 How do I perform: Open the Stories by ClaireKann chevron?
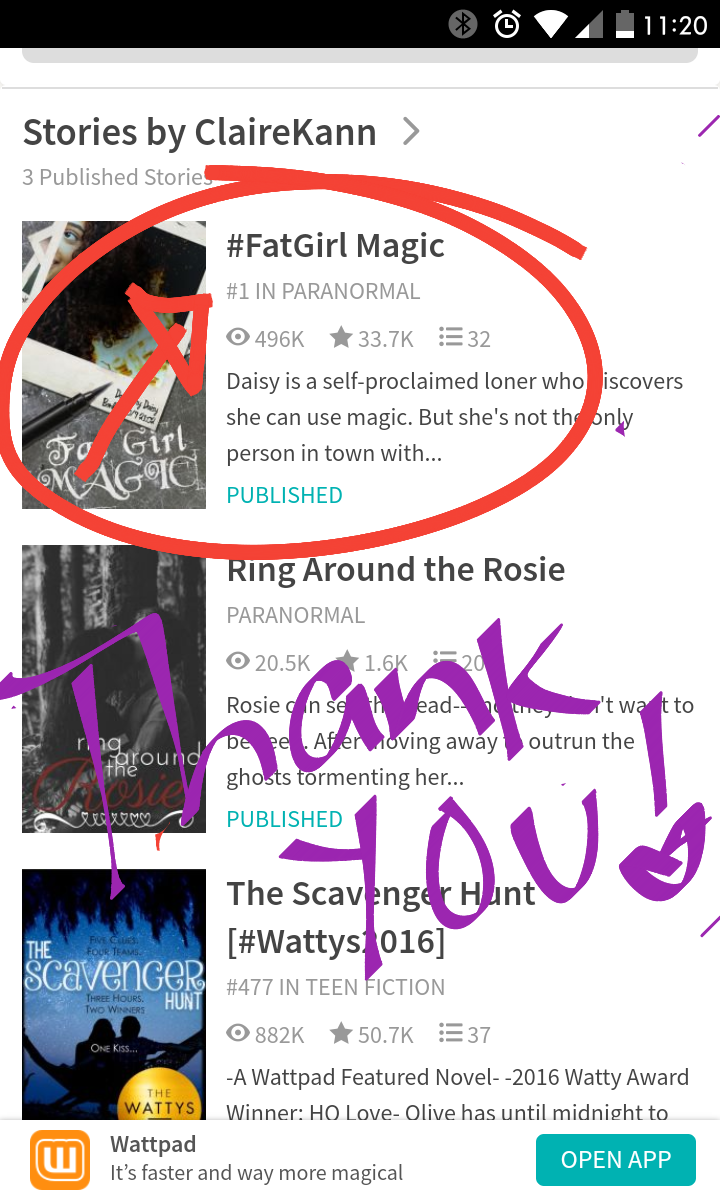point(410,131)
